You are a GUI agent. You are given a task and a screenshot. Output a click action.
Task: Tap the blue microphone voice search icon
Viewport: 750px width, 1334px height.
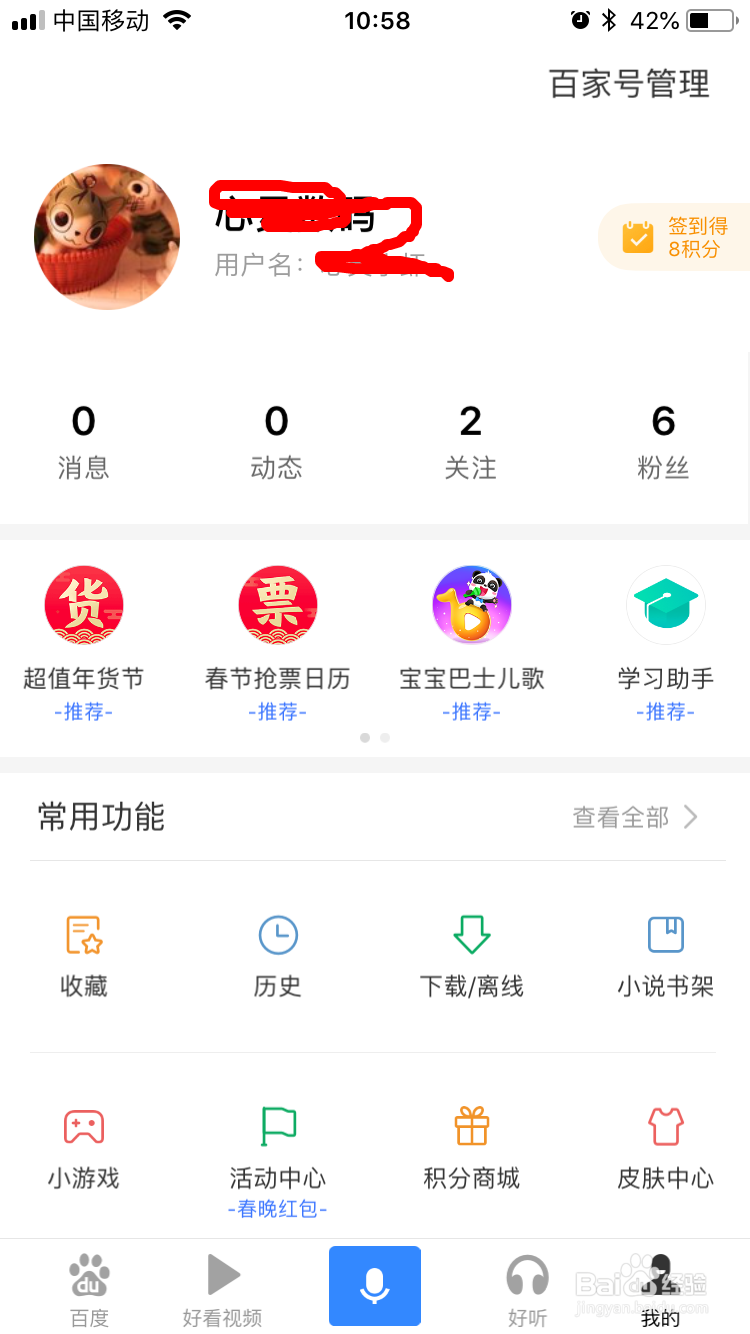(374, 1286)
